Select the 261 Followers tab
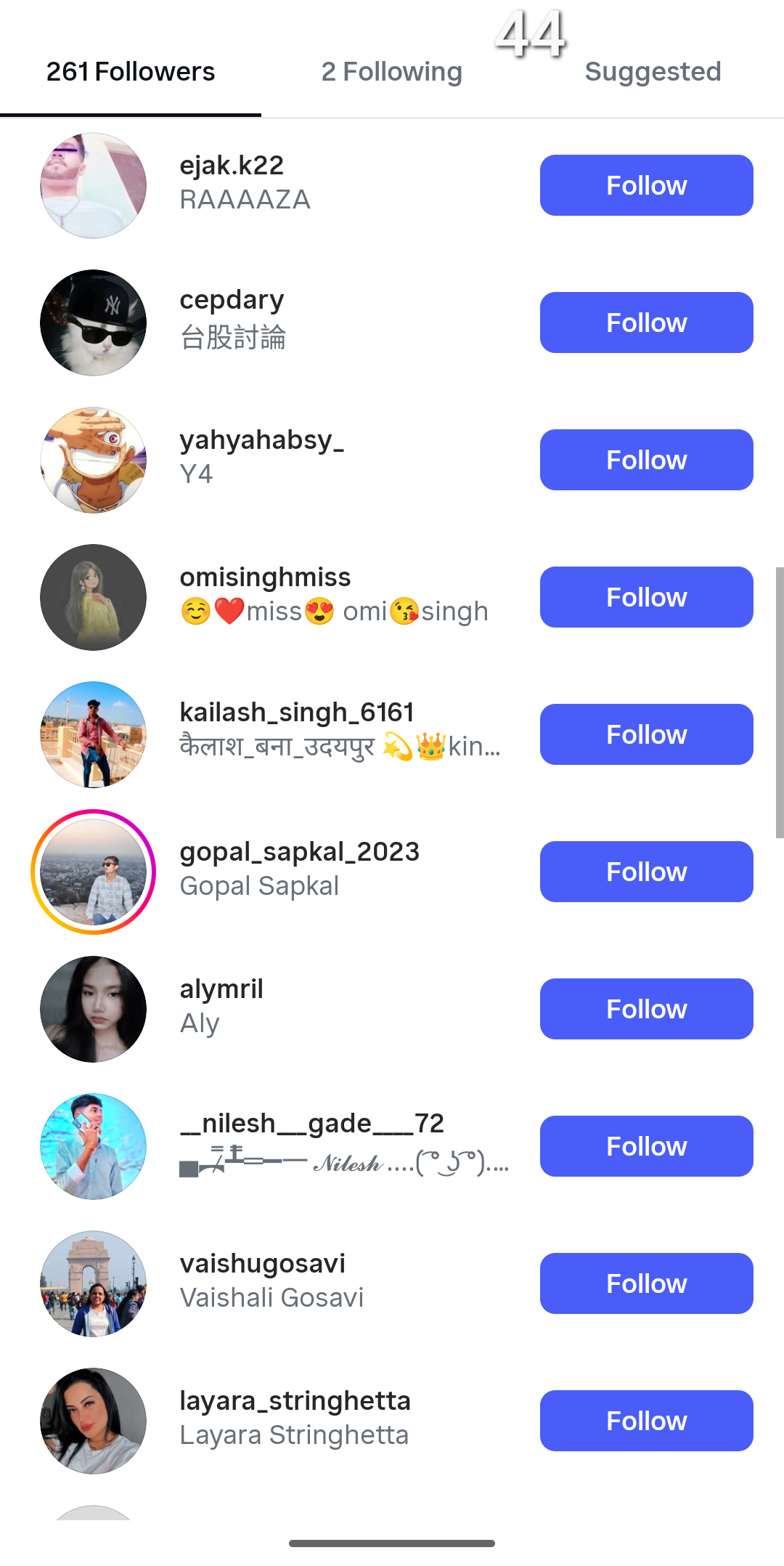Screen dimensions: 784x1566 tap(131, 72)
